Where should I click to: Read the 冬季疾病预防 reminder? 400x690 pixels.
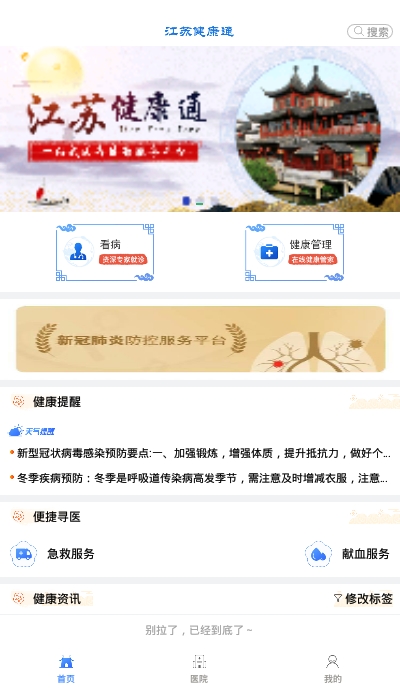[199, 478]
